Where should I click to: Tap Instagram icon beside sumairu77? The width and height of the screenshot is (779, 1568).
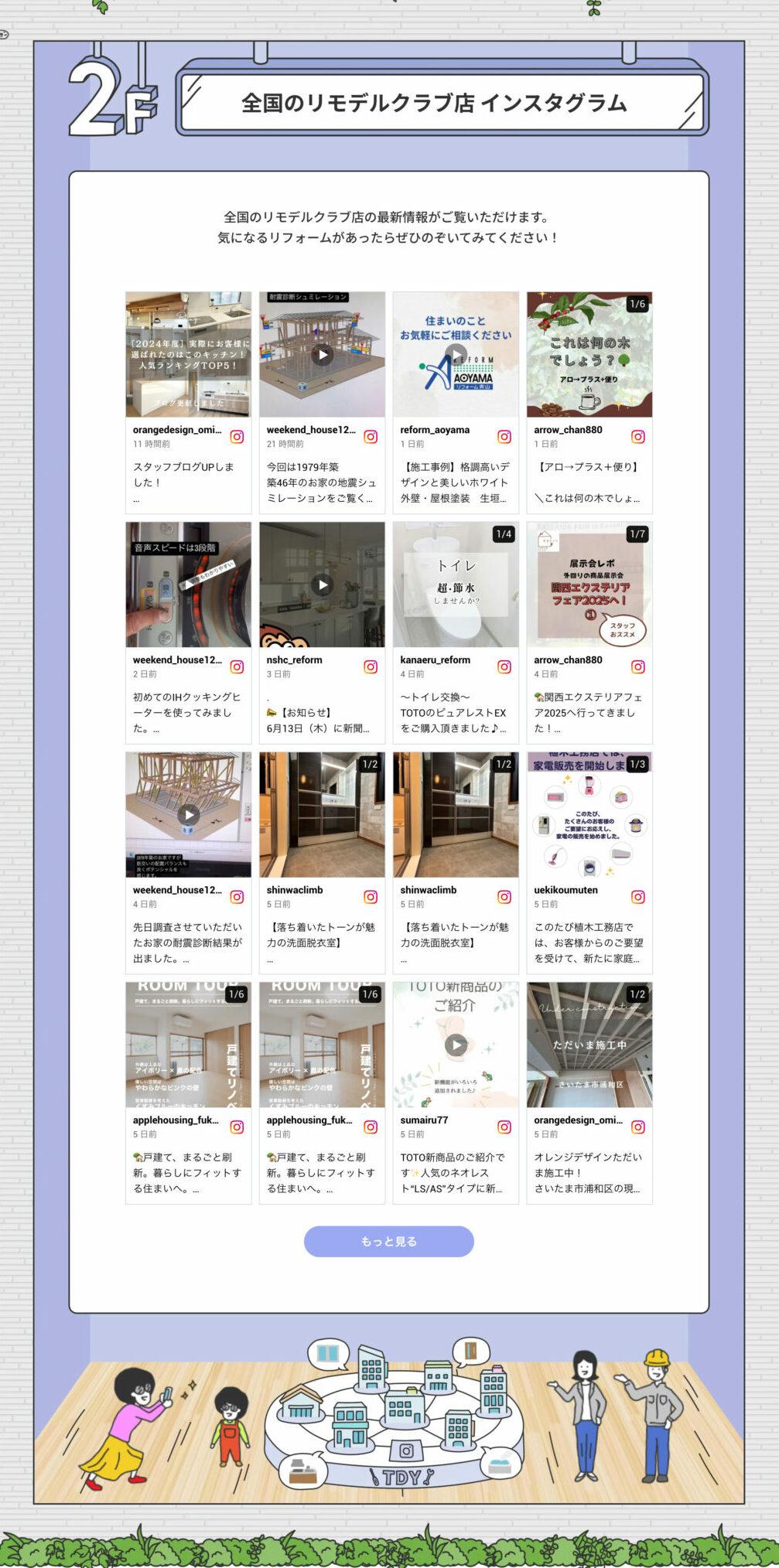pyautogui.click(x=504, y=1127)
